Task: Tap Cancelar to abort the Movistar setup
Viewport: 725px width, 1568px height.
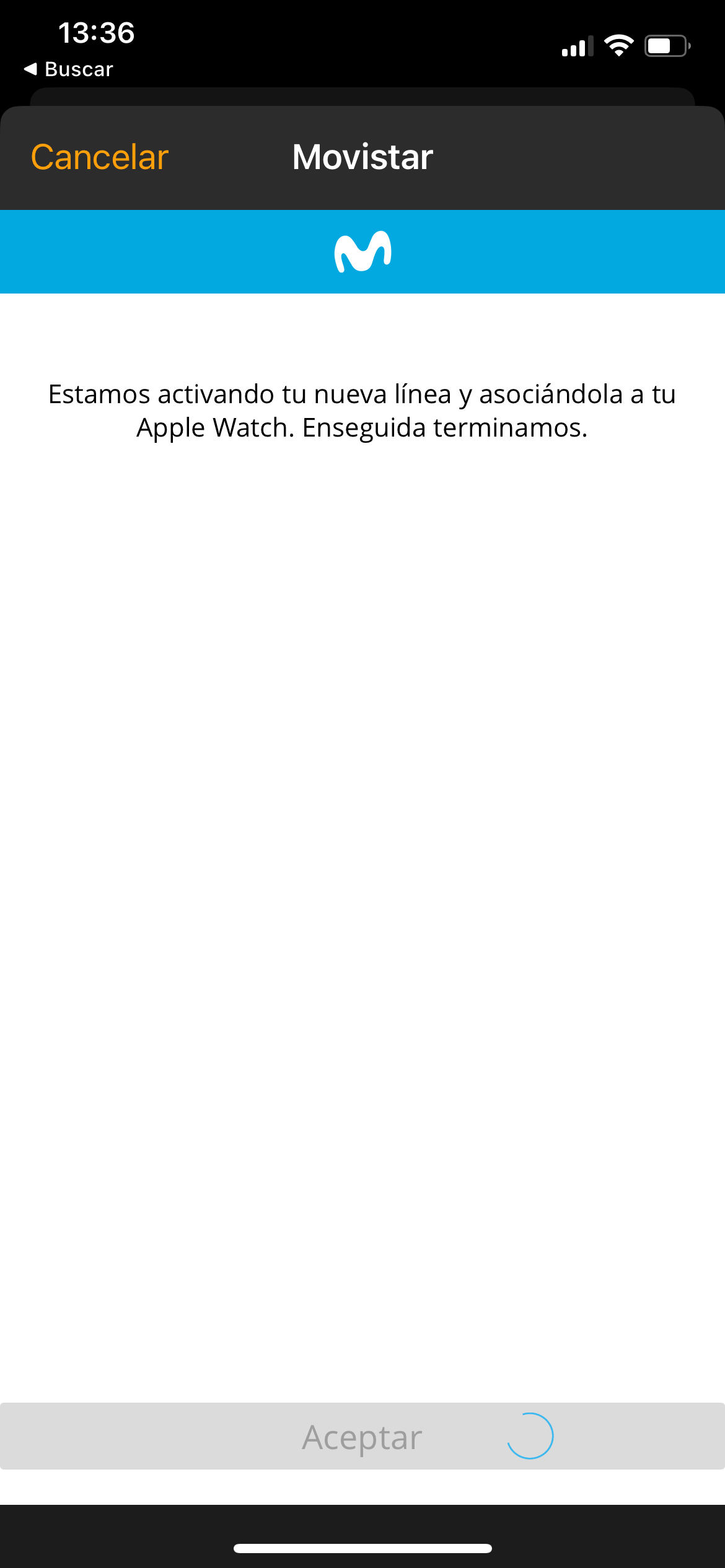Action: tap(100, 157)
